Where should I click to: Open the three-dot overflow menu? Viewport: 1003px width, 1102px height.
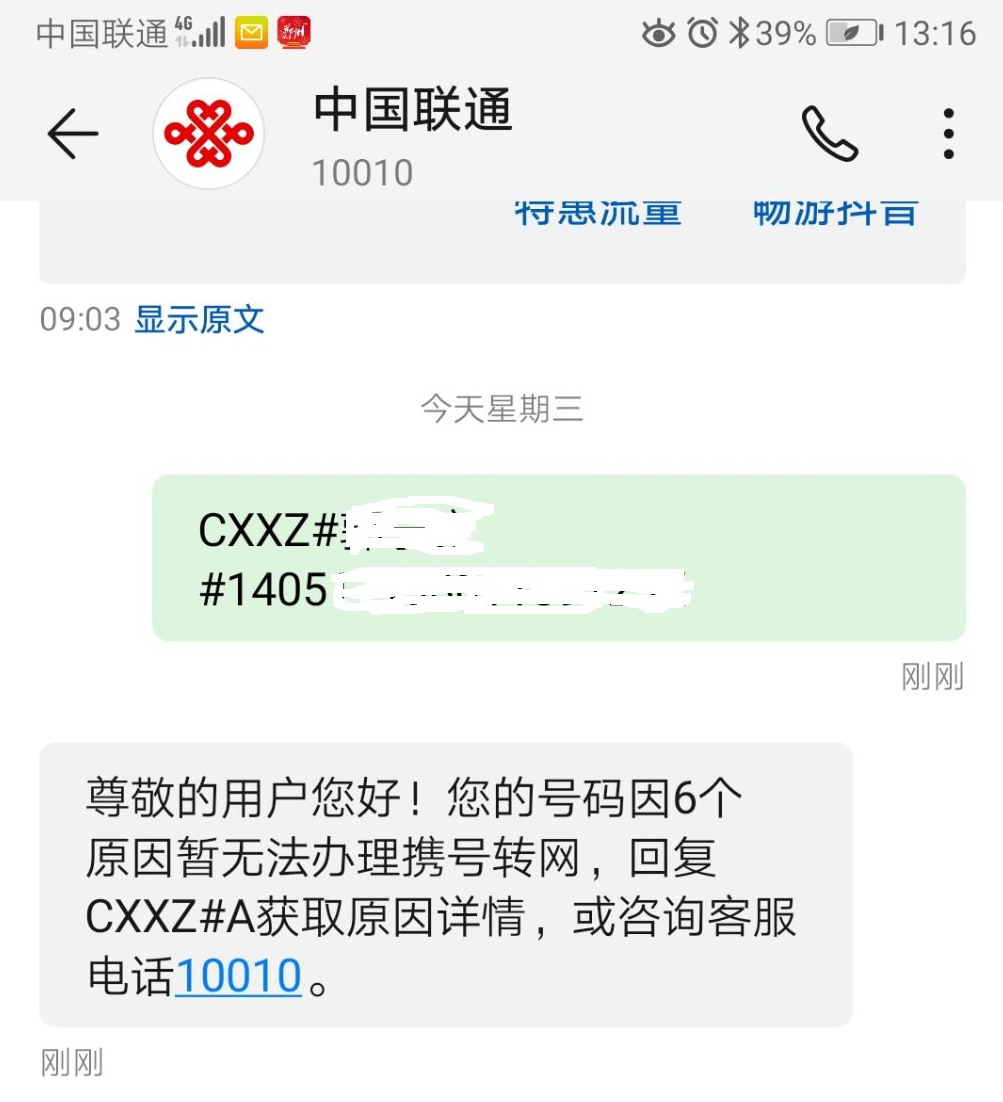pos(946,136)
